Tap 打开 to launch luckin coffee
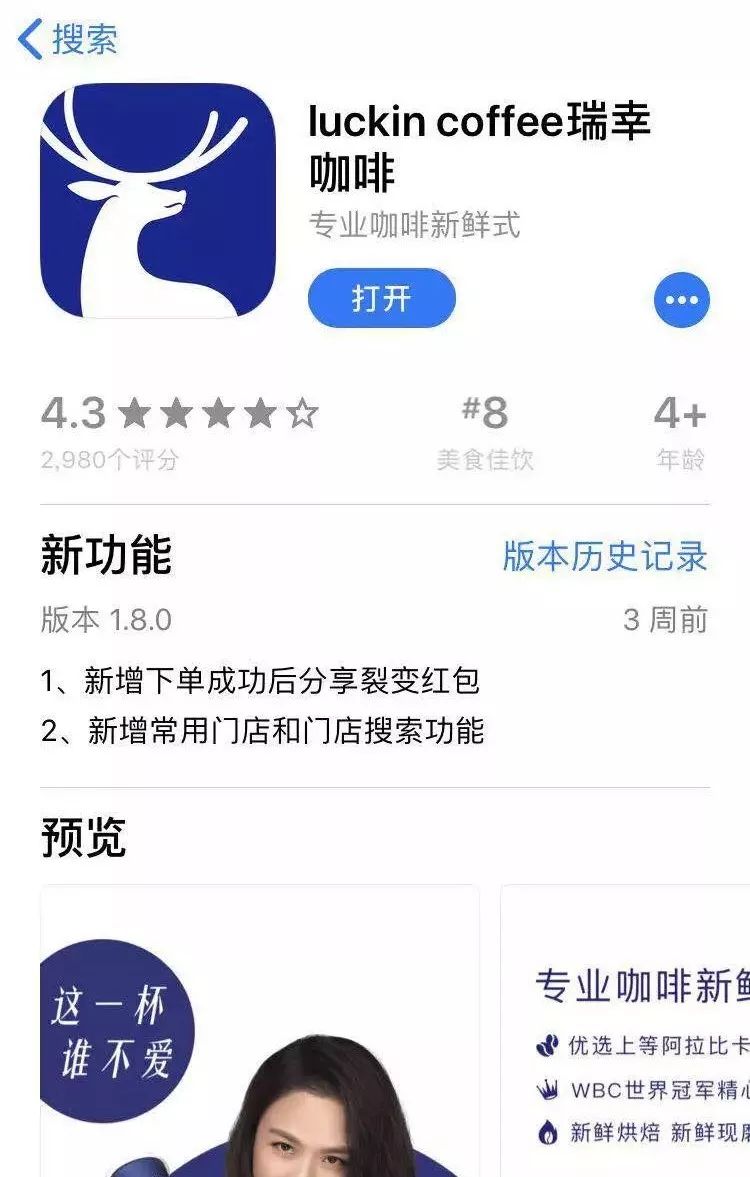This screenshot has width=750, height=1177. point(381,298)
